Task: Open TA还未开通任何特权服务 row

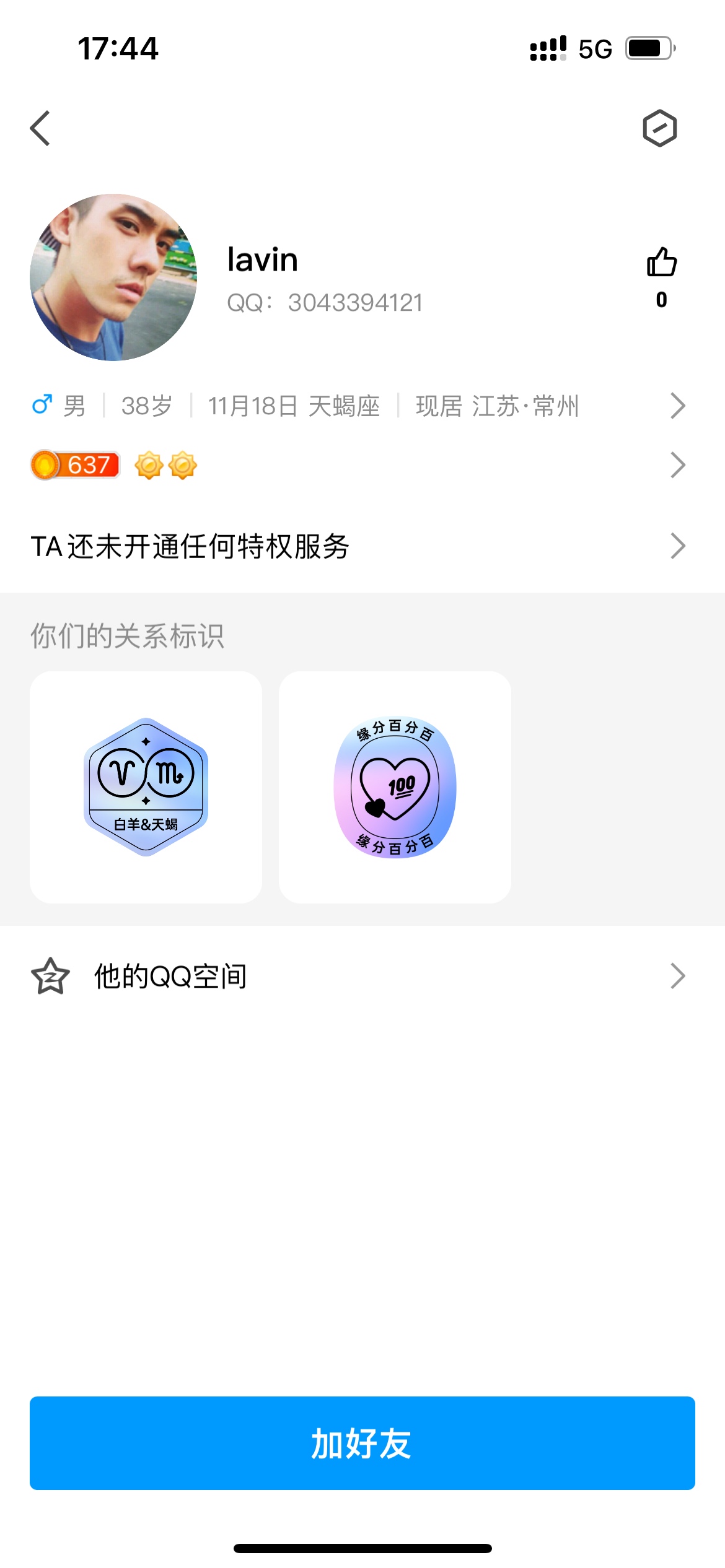Action: click(x=359, y=546)
